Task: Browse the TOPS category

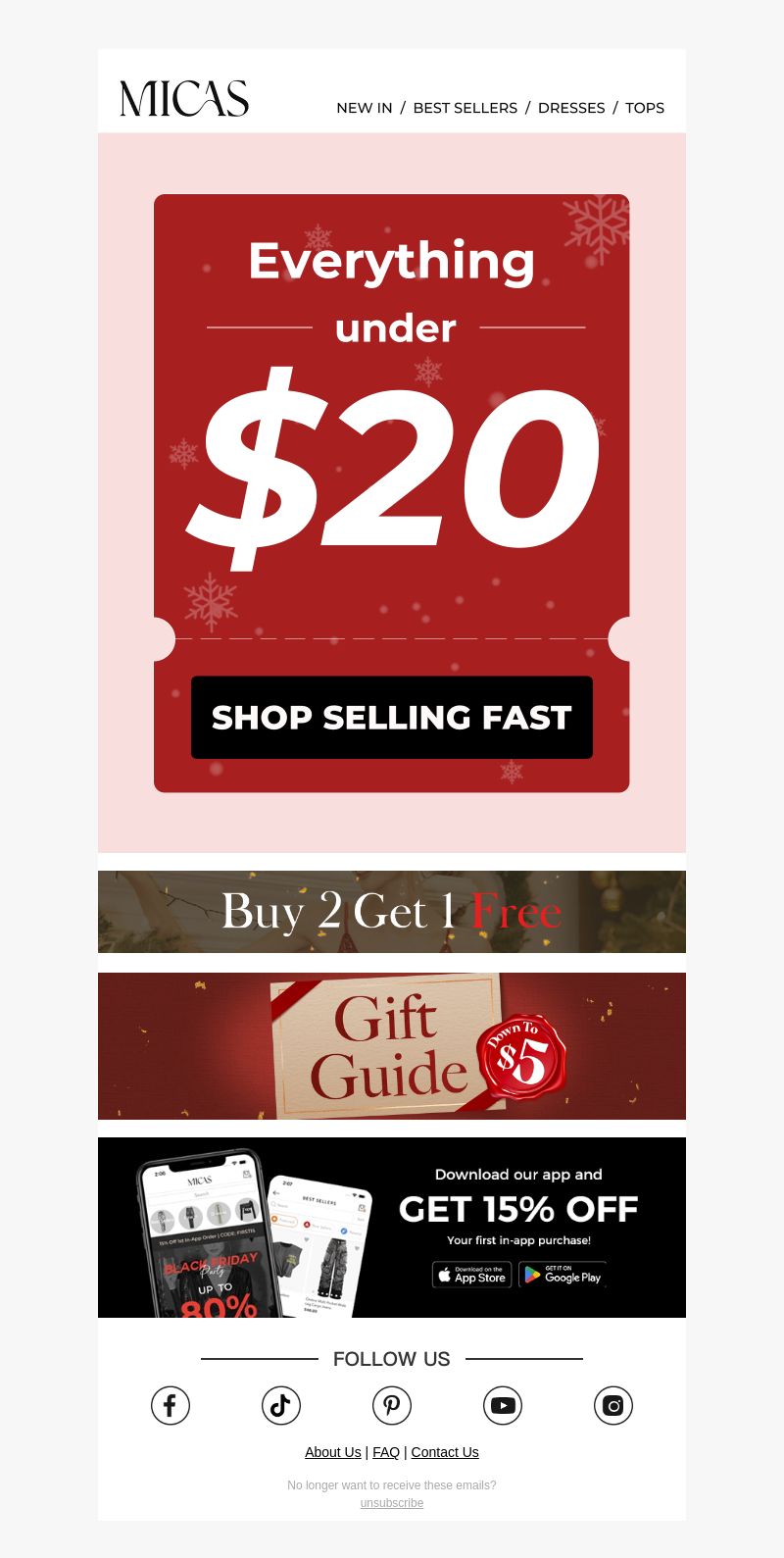Action: 645,108
